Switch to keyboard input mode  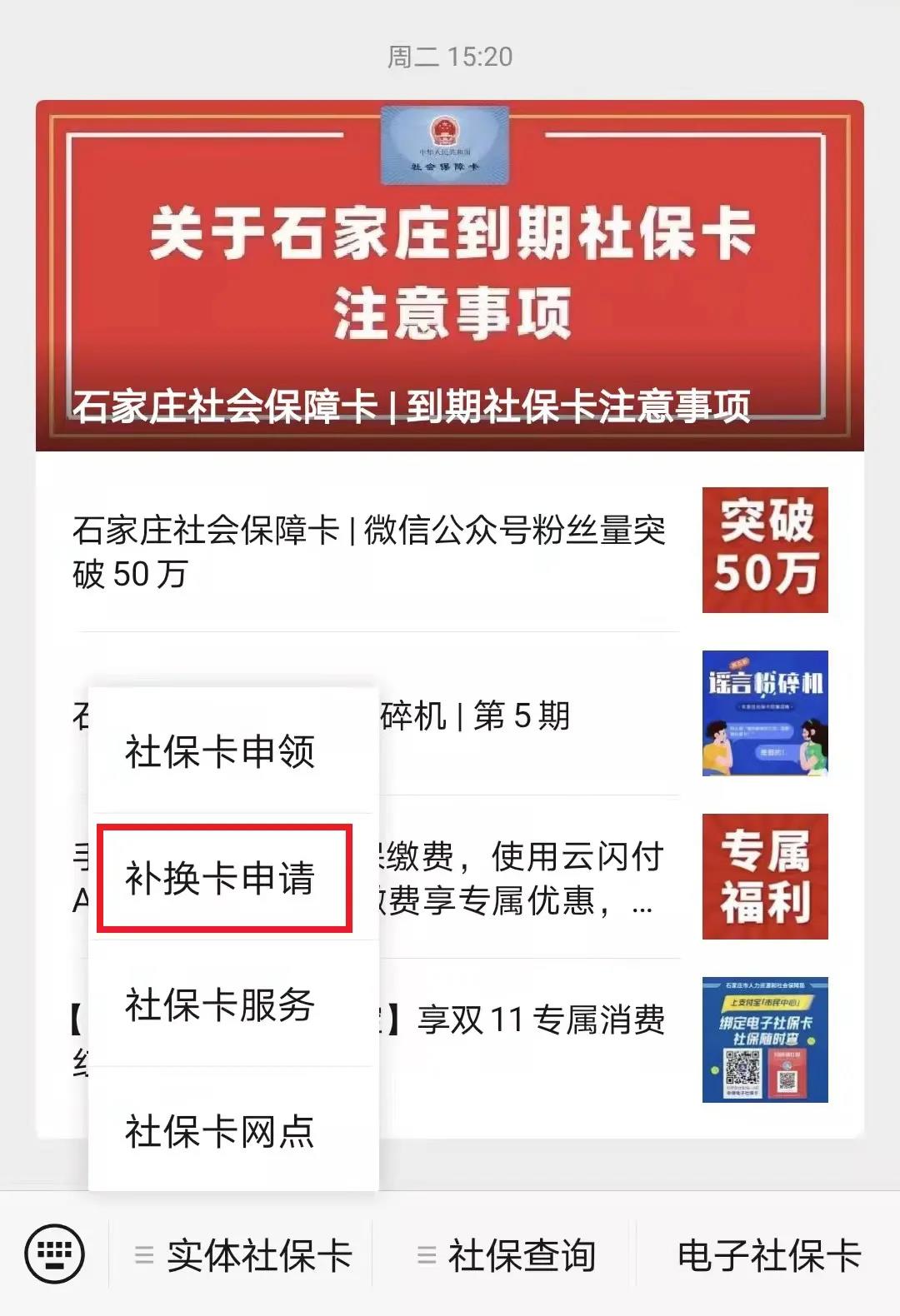coord(54,1254)
